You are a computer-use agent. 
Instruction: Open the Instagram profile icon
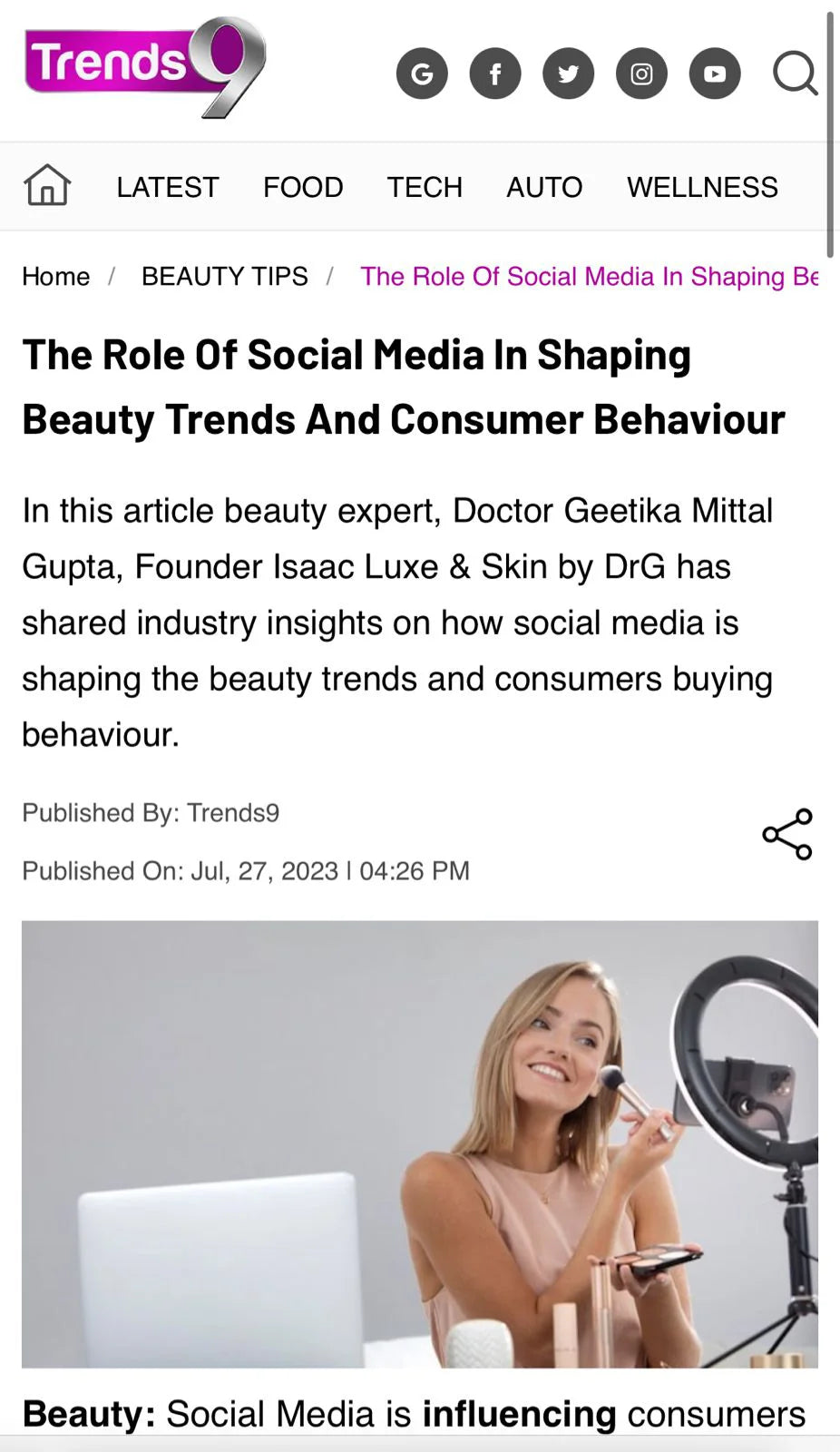(x=641, y=74)
